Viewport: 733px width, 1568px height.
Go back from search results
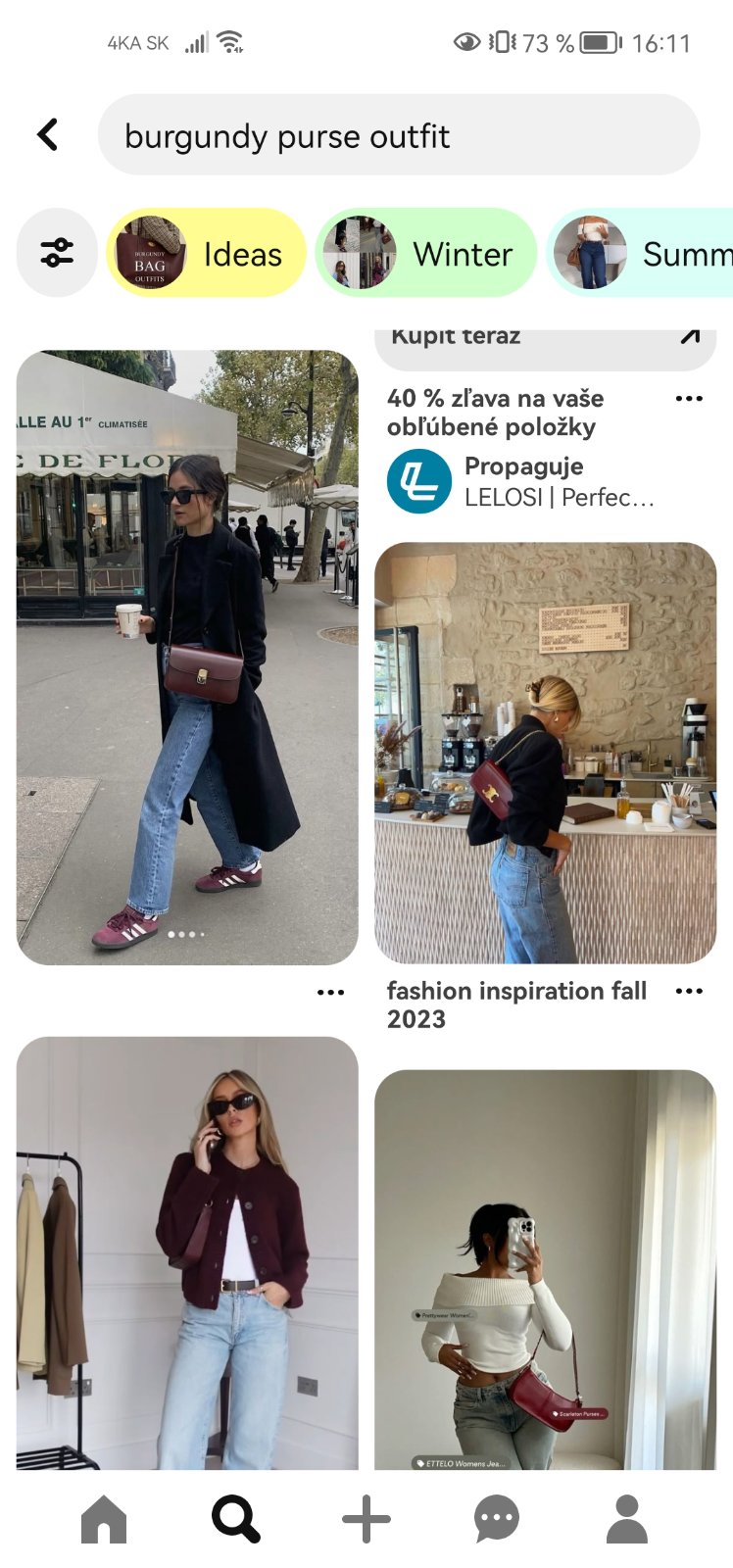click(47, 135)
